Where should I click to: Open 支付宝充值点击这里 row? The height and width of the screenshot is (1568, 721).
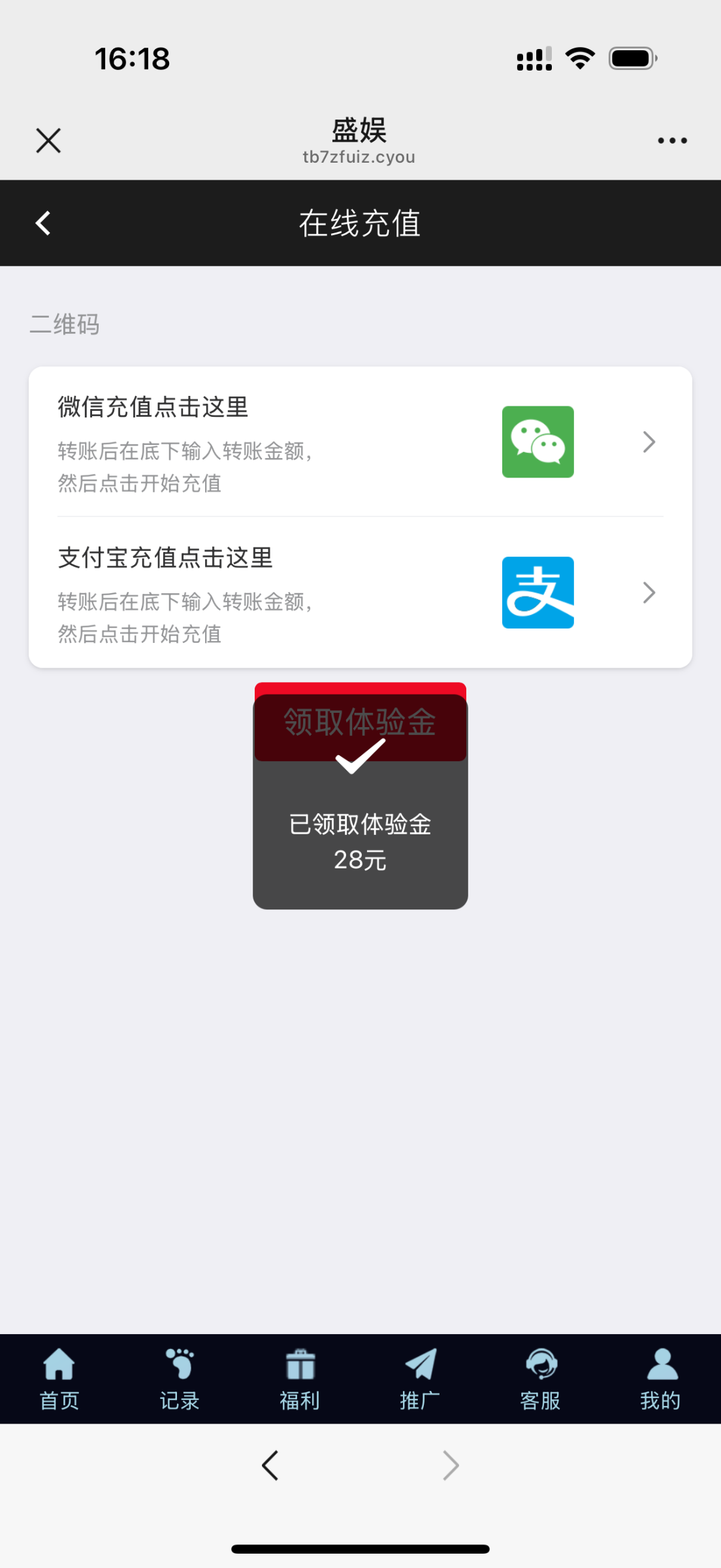[x=360, y=593]
